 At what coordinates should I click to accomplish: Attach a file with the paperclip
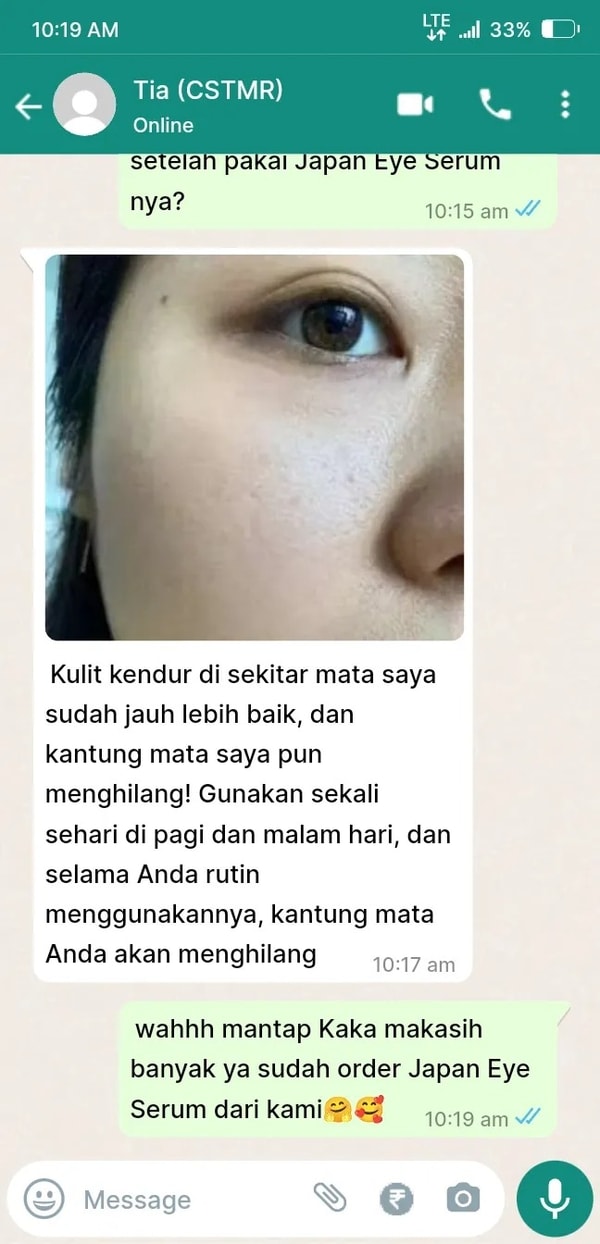point(329,1197)
